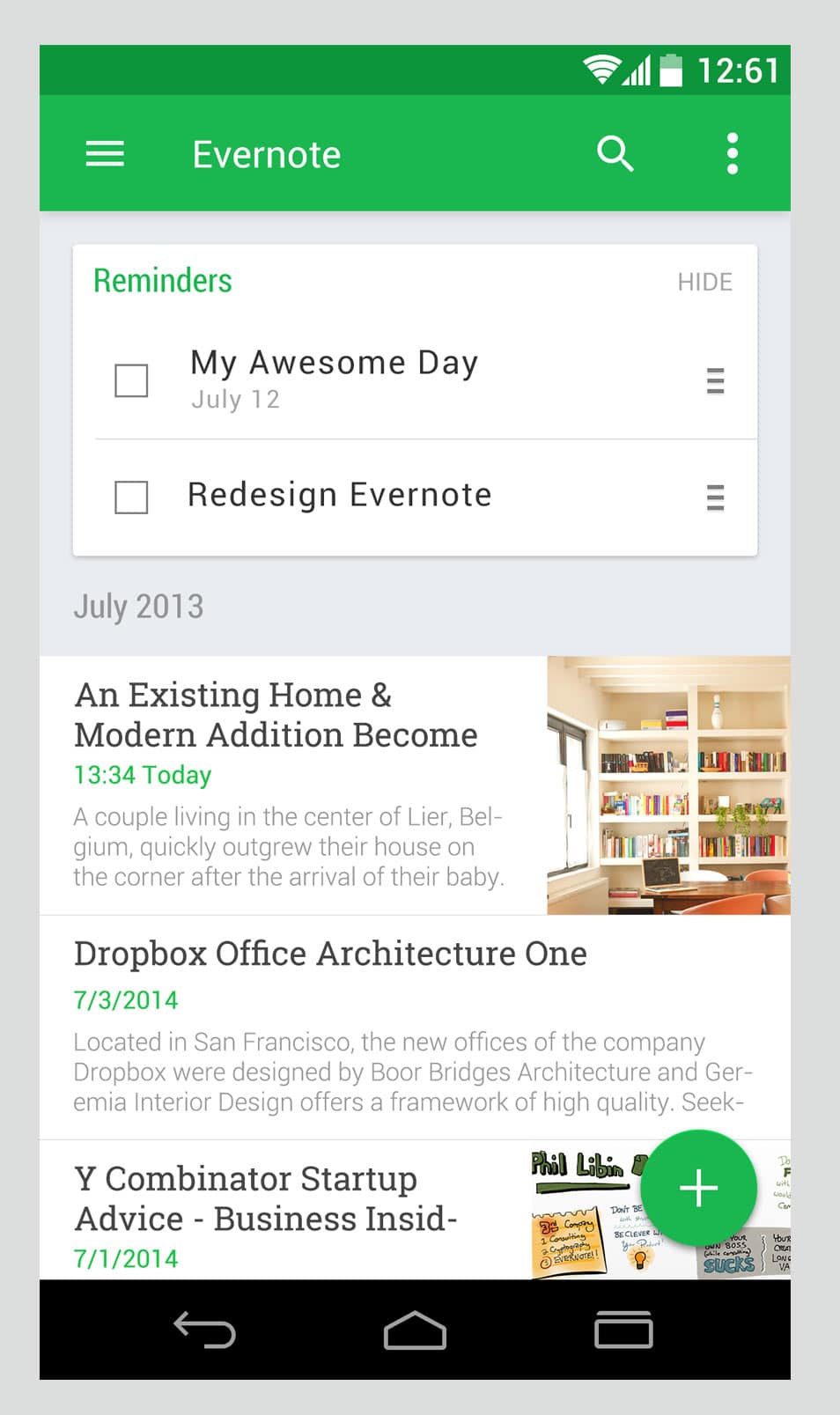The height and width of the screenshot is (1415, 840).
Task: Collapse the Reminders section via HIDE
Action: pyautogui.click(x=704, y=282)
